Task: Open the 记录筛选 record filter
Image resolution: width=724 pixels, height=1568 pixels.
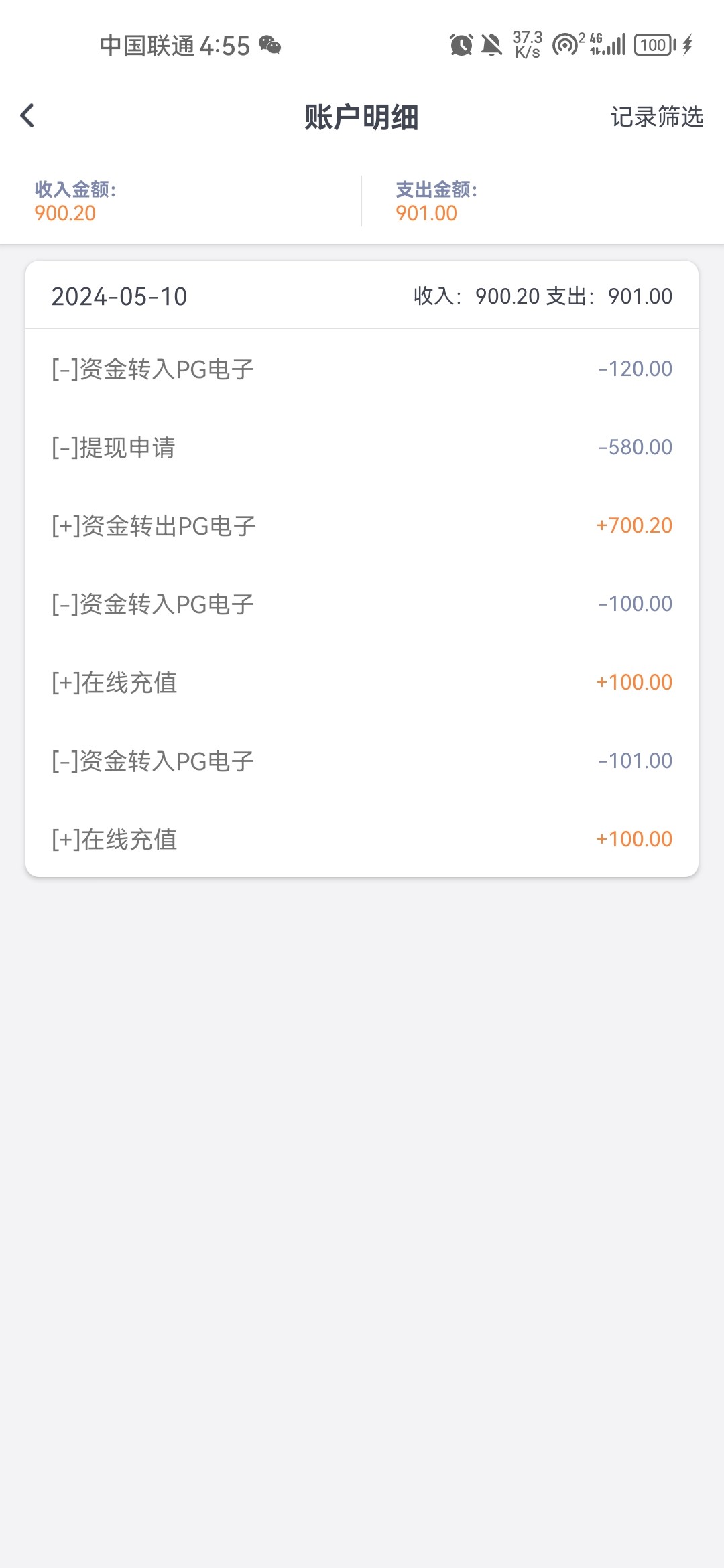Action: (656, 117)
